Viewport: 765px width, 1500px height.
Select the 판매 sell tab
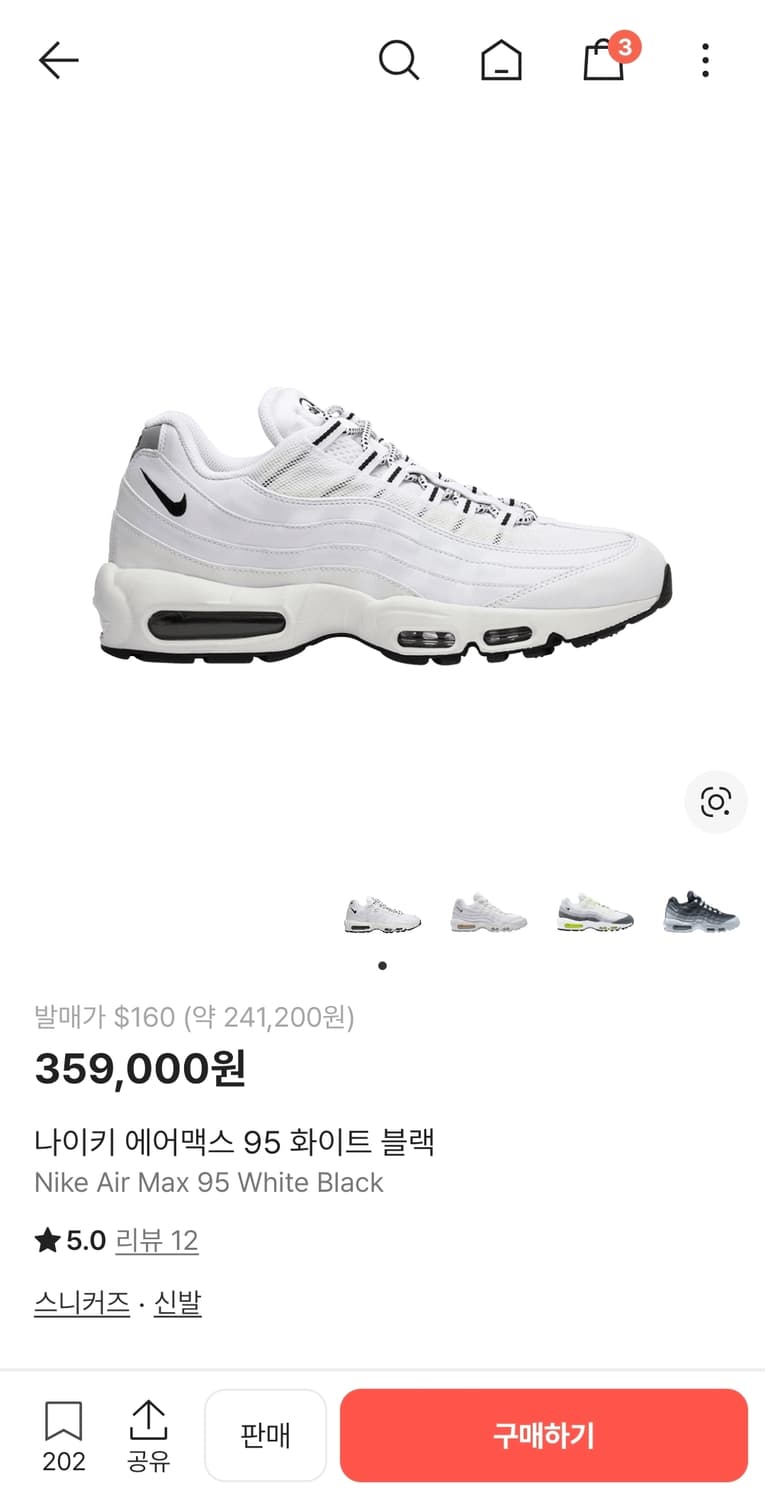click(x=265, y=1434)
